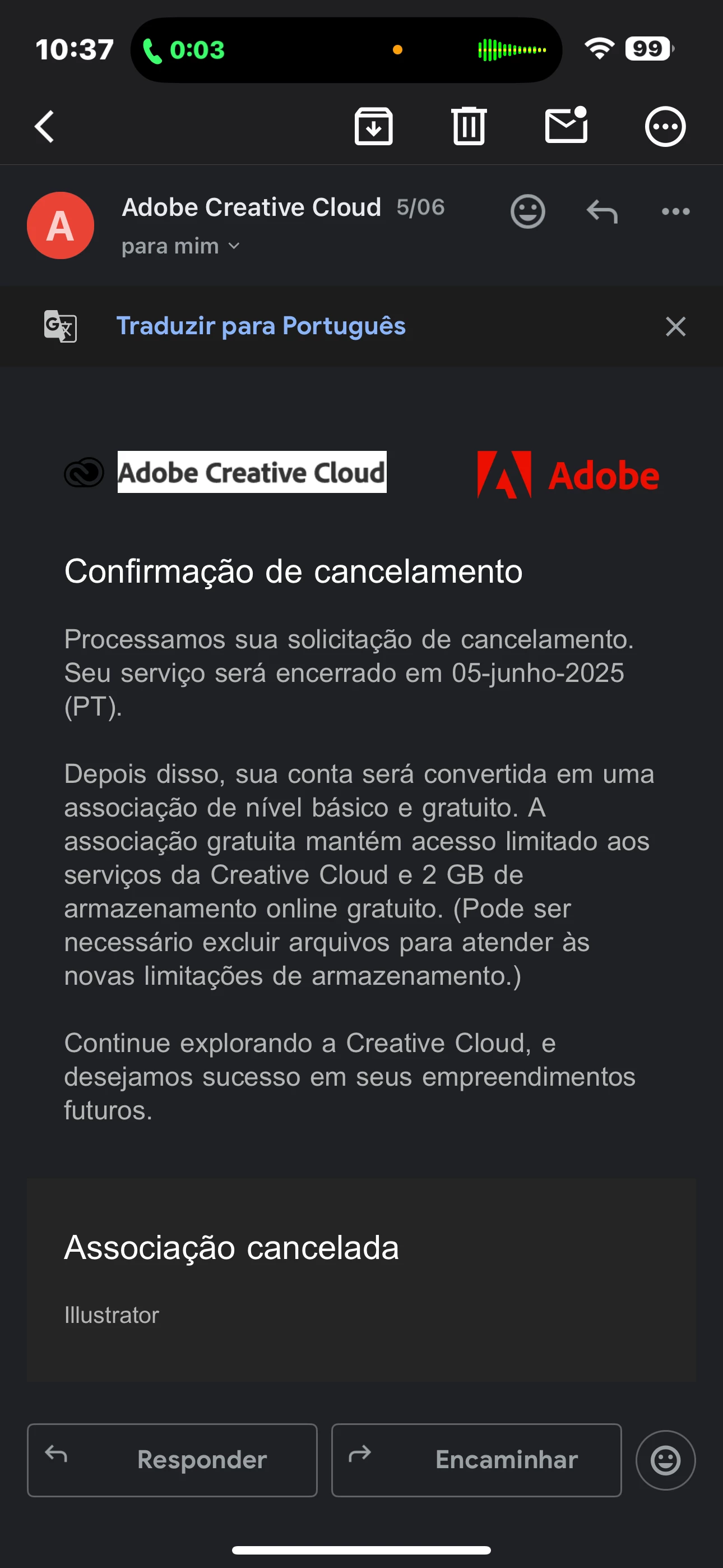Mark the email as unread
Image resolution: width=723 pixels, height=1568 pixels.
tap(566, 126)
